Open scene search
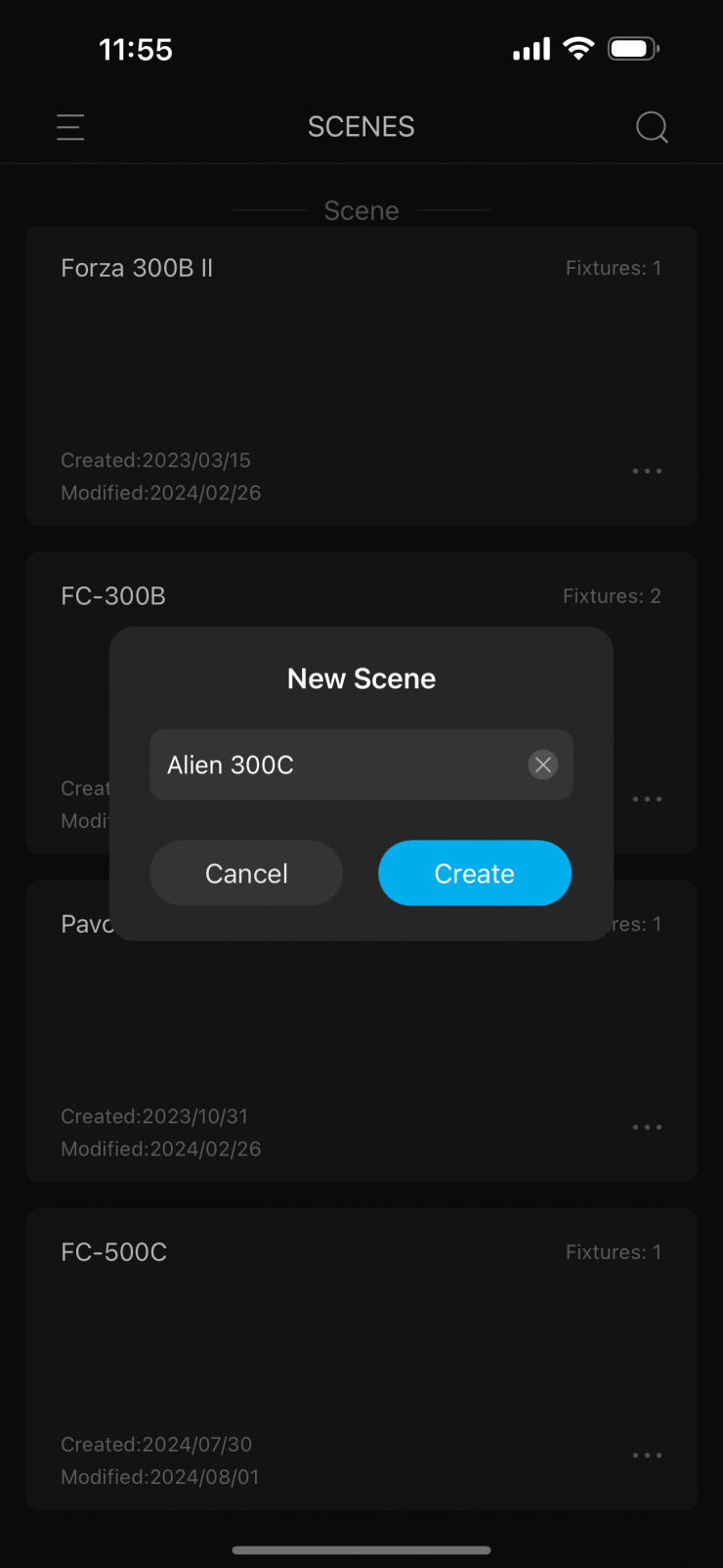723x1568 pixels. 652,127
